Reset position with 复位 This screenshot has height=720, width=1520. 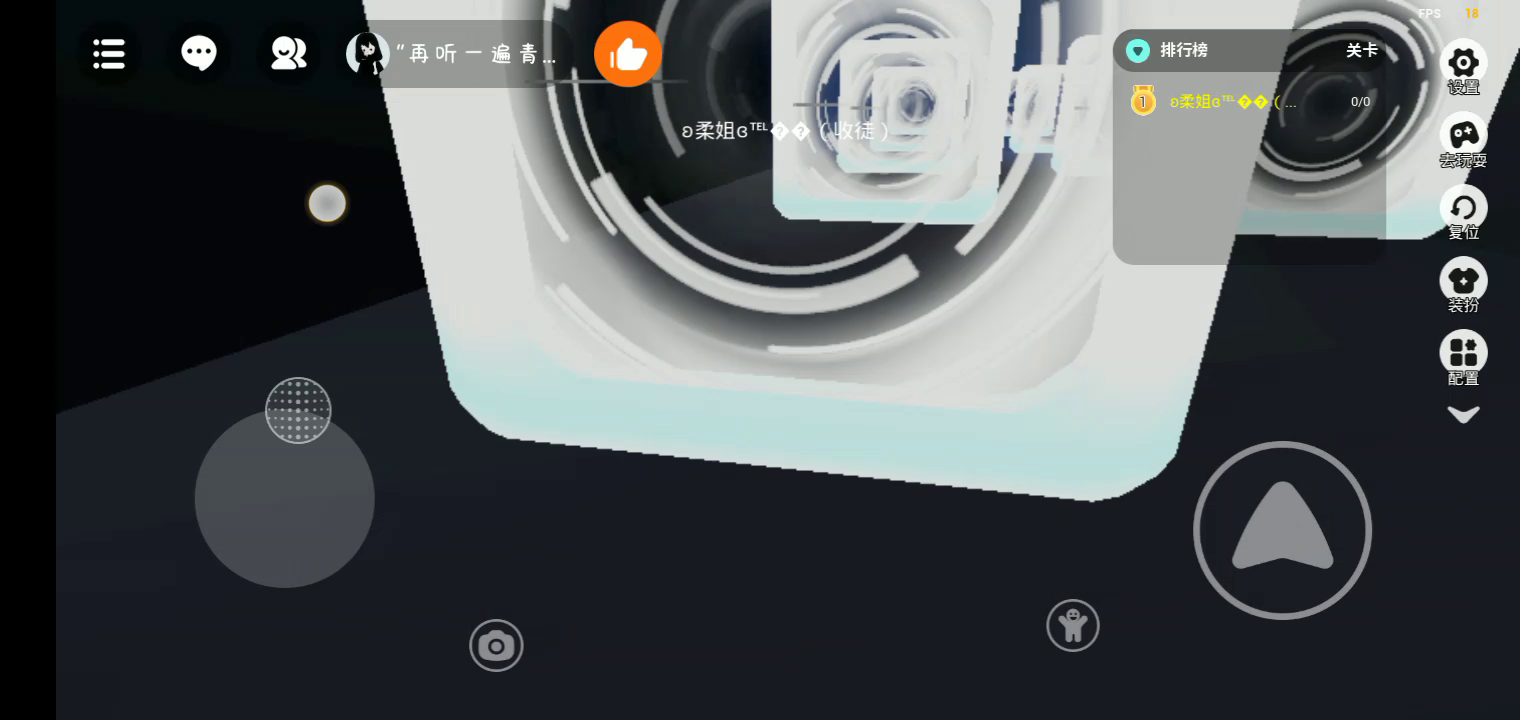(x=1463, y=209)
